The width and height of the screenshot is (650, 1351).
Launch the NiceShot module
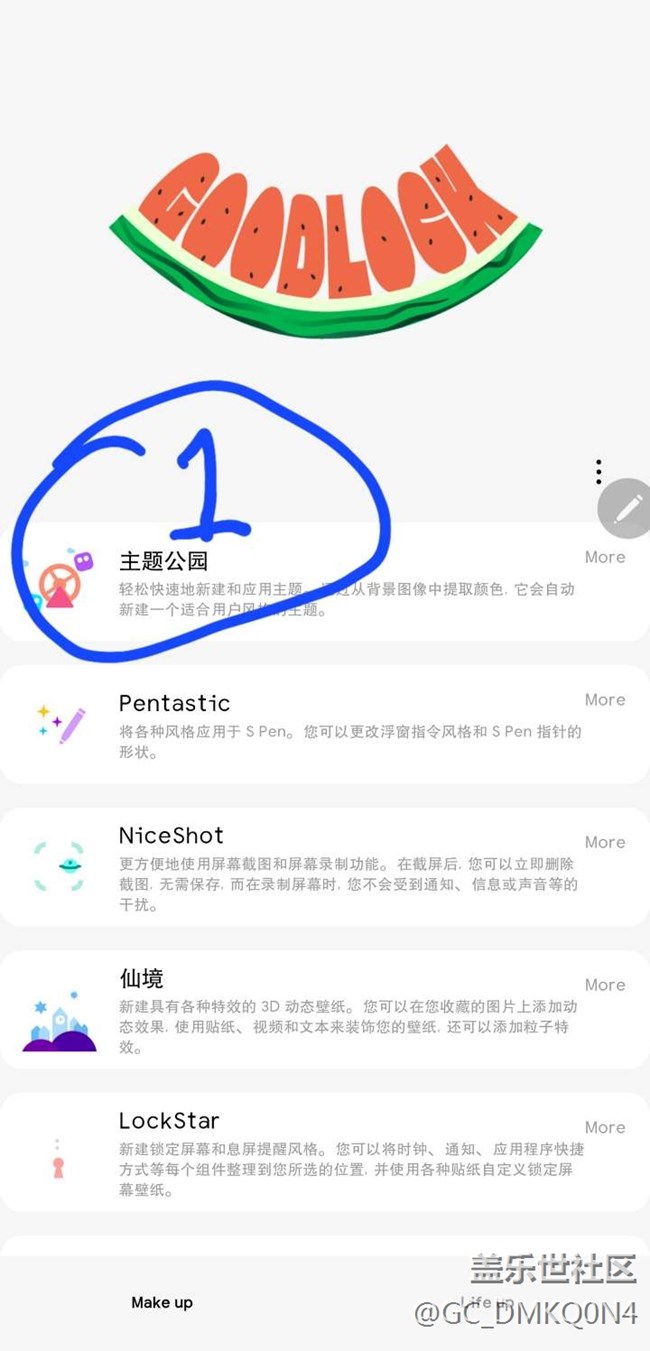pyautogui.click(x=171, y=836)
